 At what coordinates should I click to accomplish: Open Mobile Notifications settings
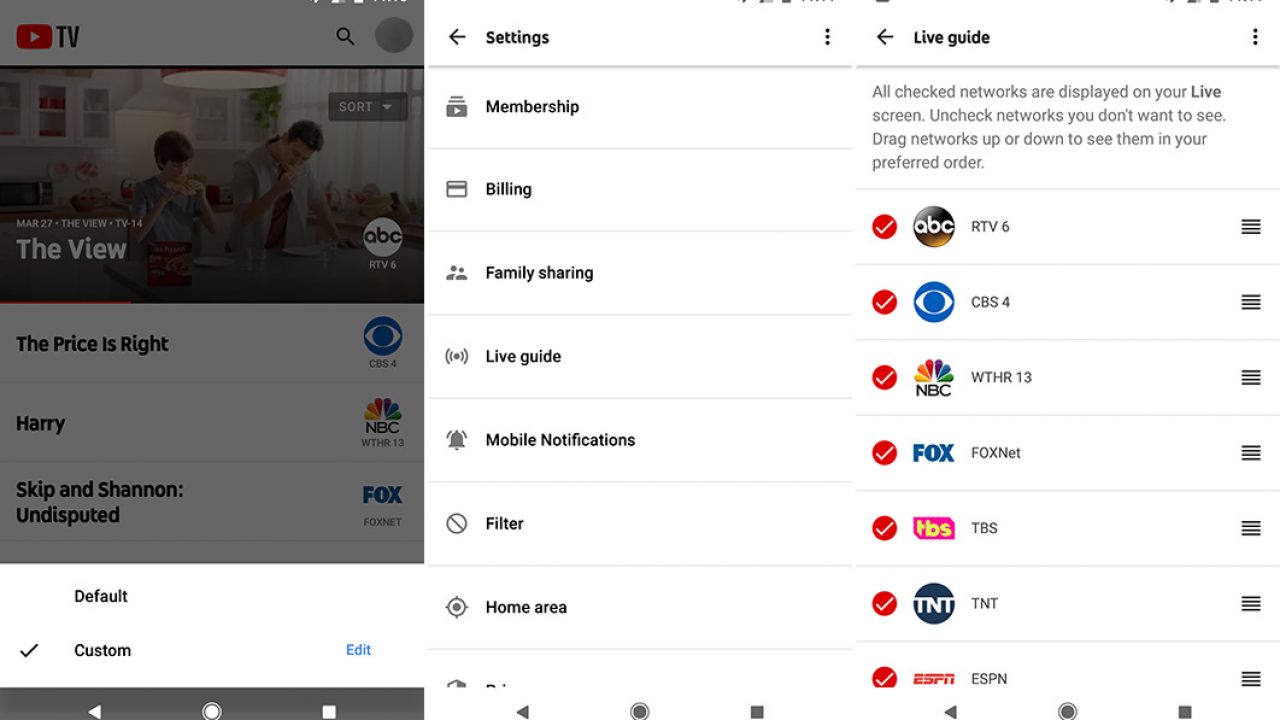560,440
